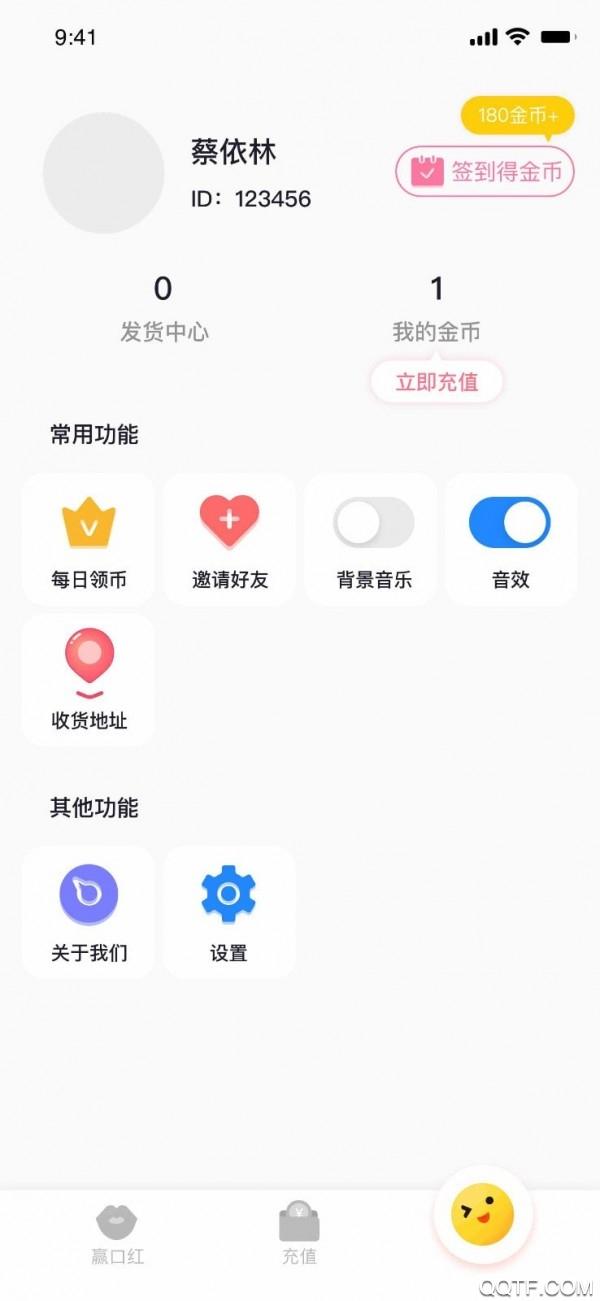Open 我的金币 coin balance
The image size is (600, 1301).
click(x=437, y=310)
